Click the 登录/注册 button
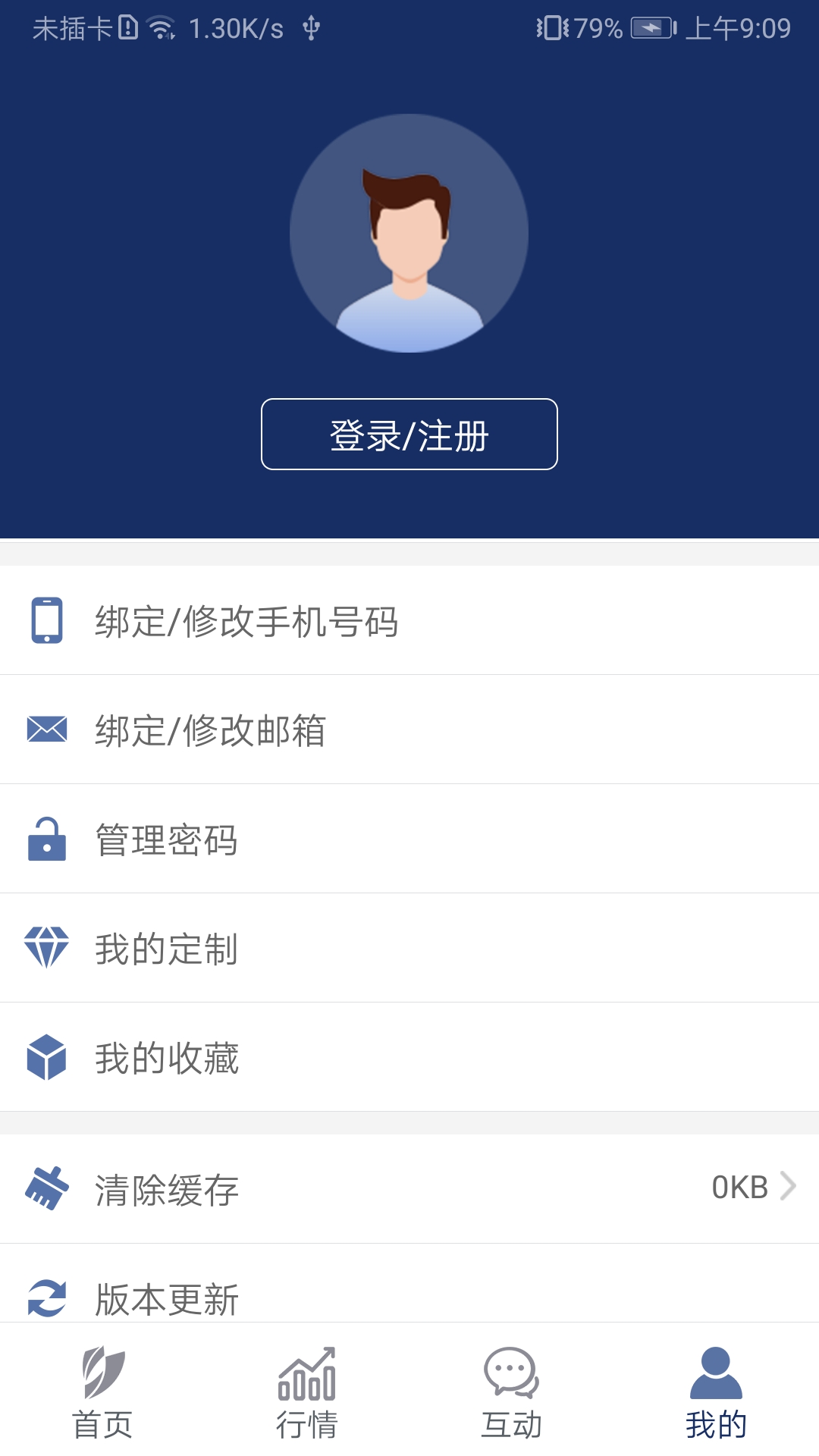Screen dimensions: 819x1456 point(409,435)
